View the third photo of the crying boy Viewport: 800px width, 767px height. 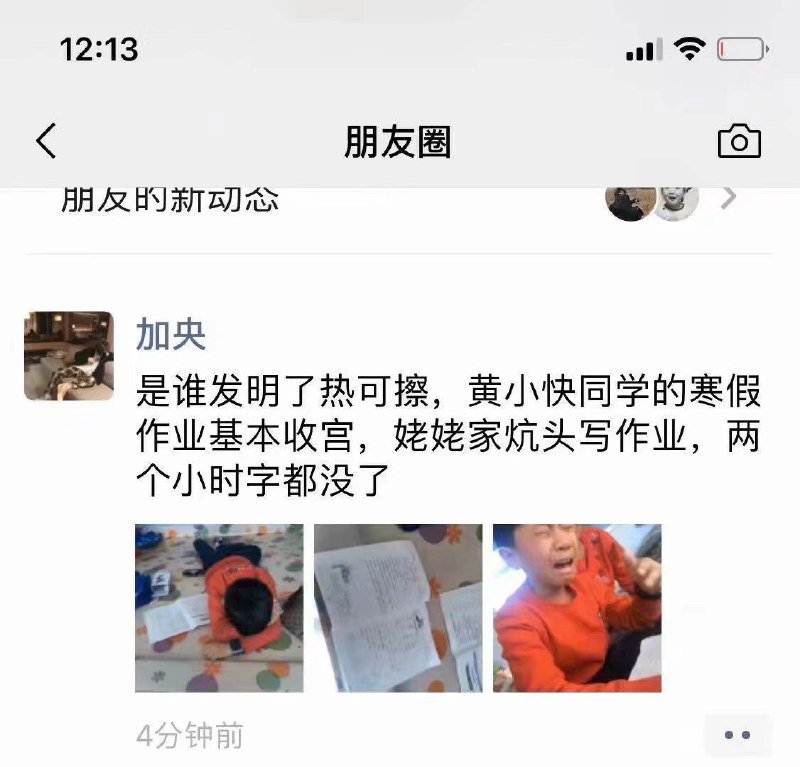pyautogui.click(x=577, y=608)
